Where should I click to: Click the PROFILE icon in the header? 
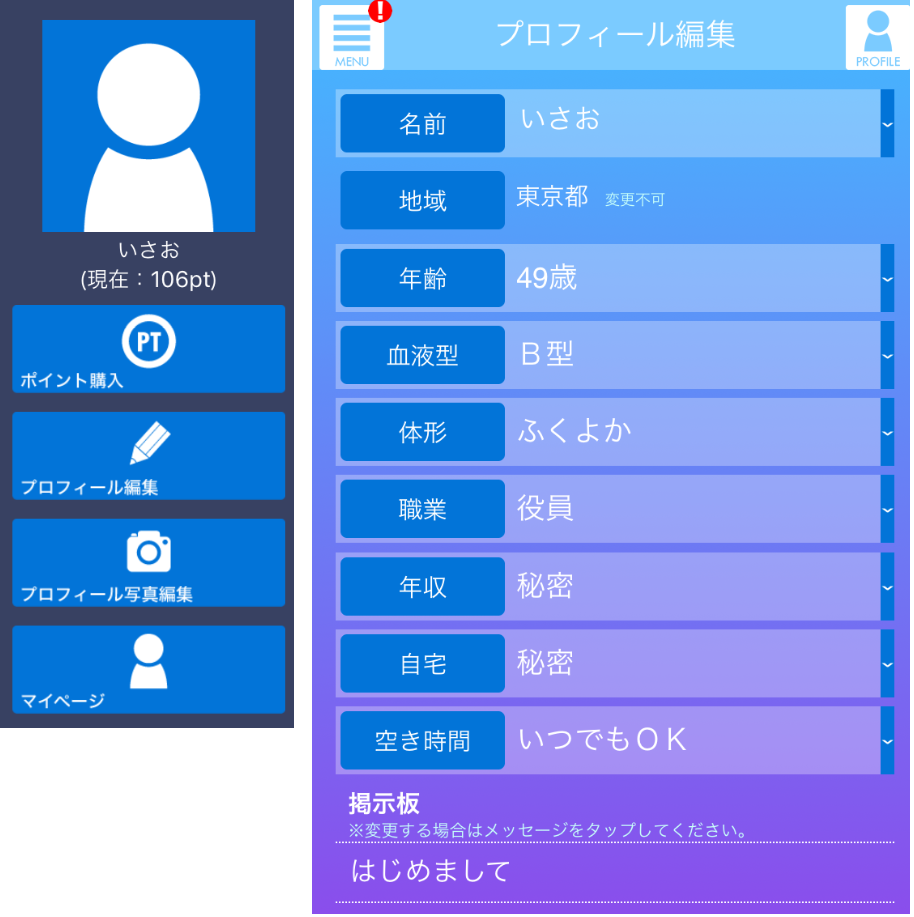tap(877, 35)
